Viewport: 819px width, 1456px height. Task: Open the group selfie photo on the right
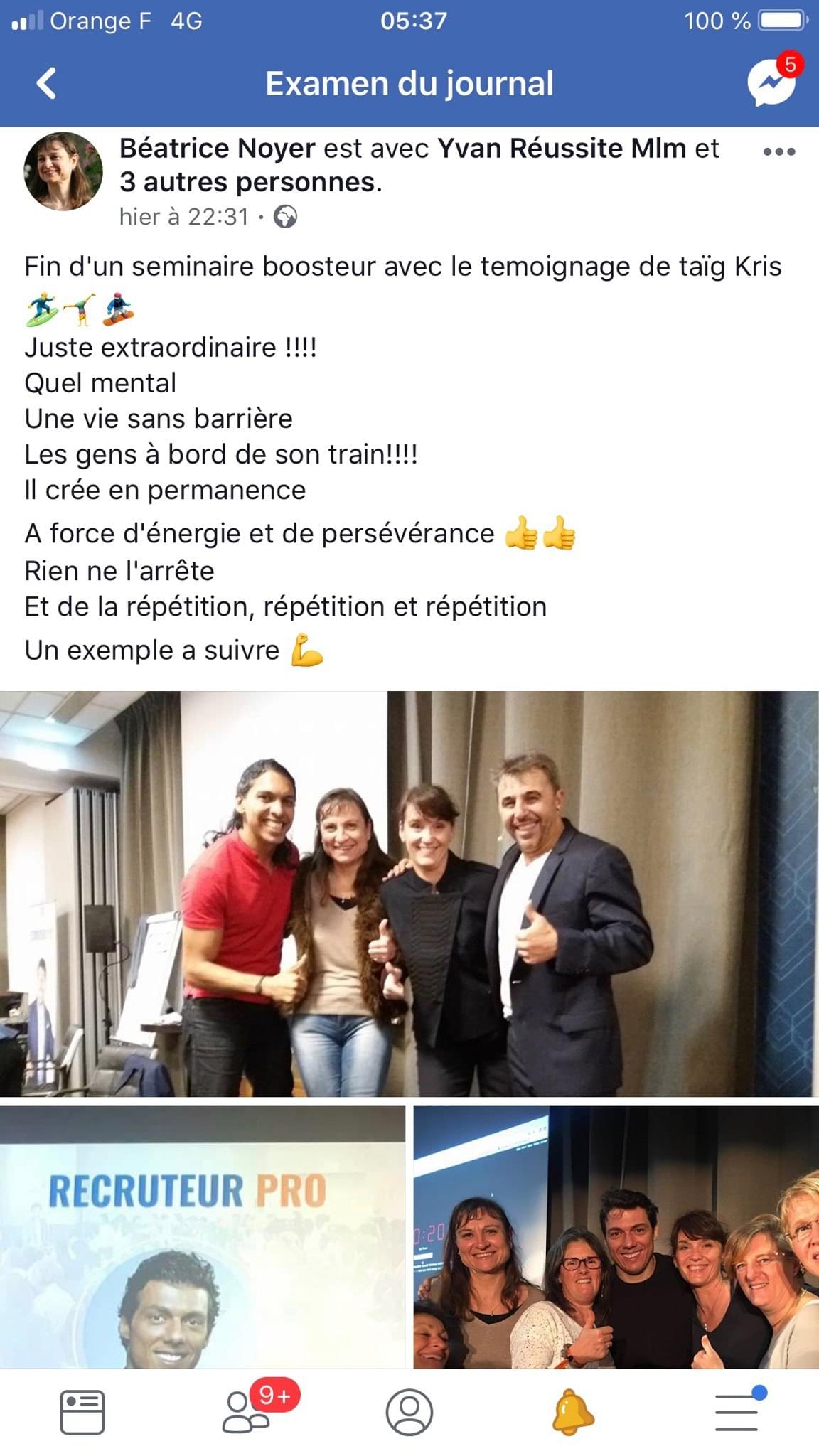tap(616, 1236)
